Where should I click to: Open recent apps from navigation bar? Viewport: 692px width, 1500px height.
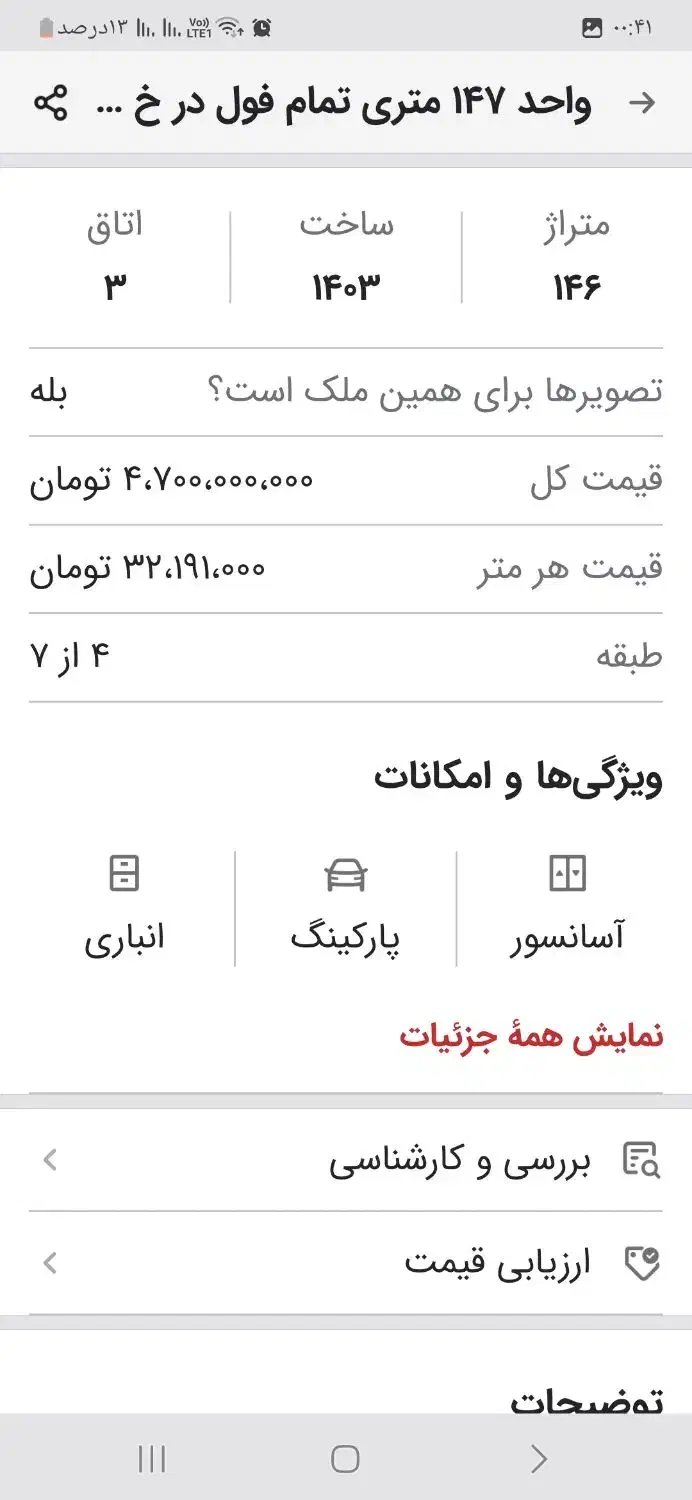tap(152, 1459)
